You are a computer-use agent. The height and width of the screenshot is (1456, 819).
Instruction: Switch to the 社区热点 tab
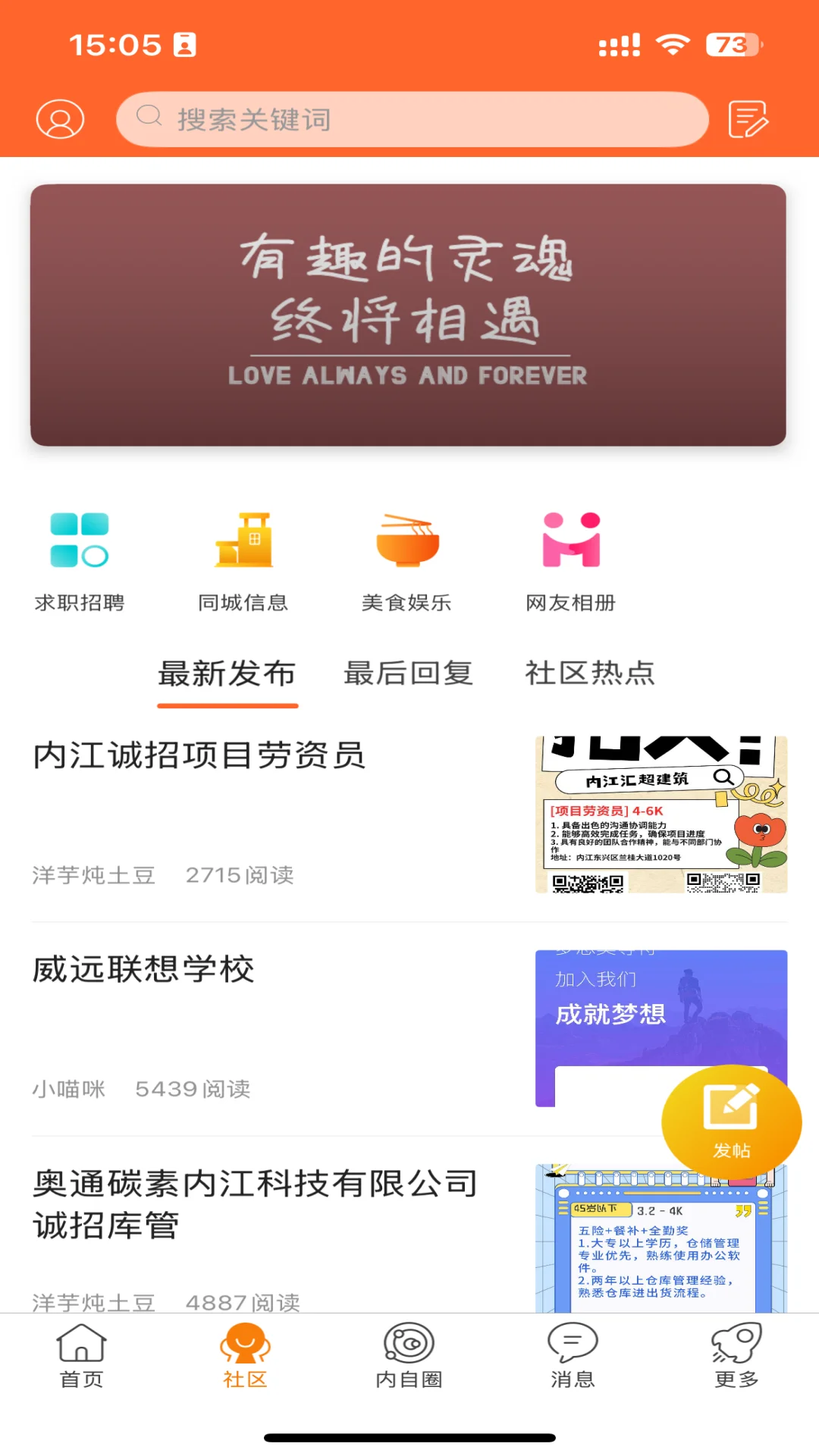pyautogui.click(x=591, y=673)
